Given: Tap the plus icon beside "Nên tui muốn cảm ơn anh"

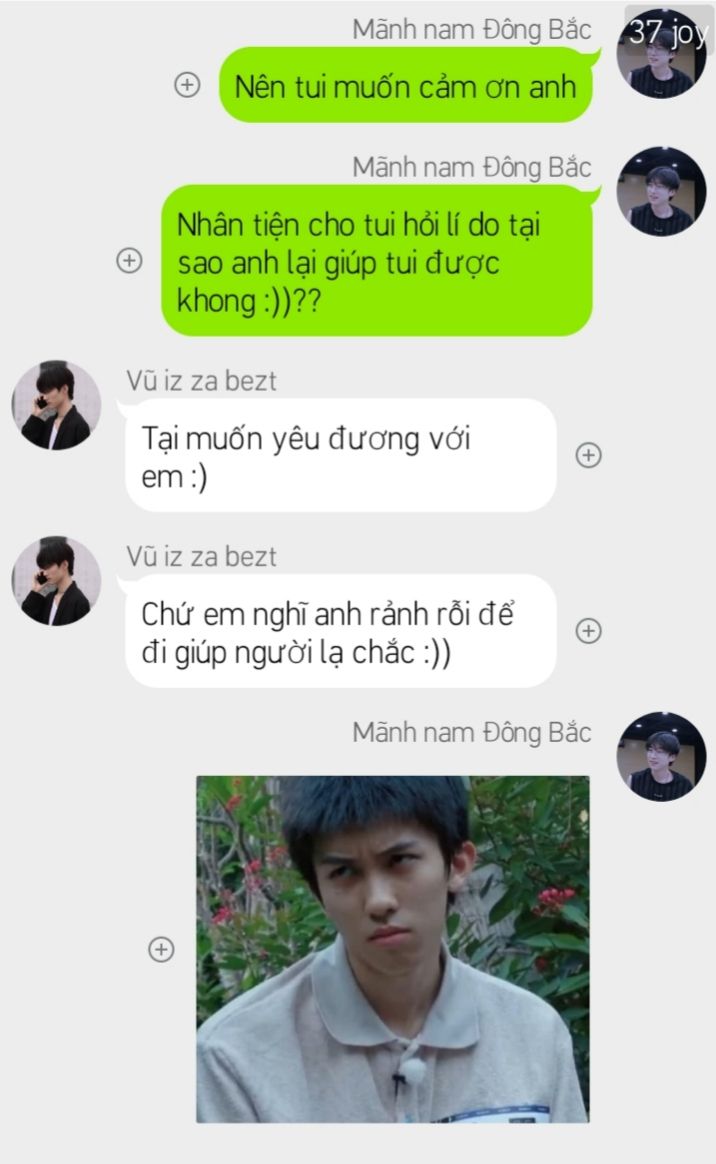Looking at the screenshot, I should [187, 85].
